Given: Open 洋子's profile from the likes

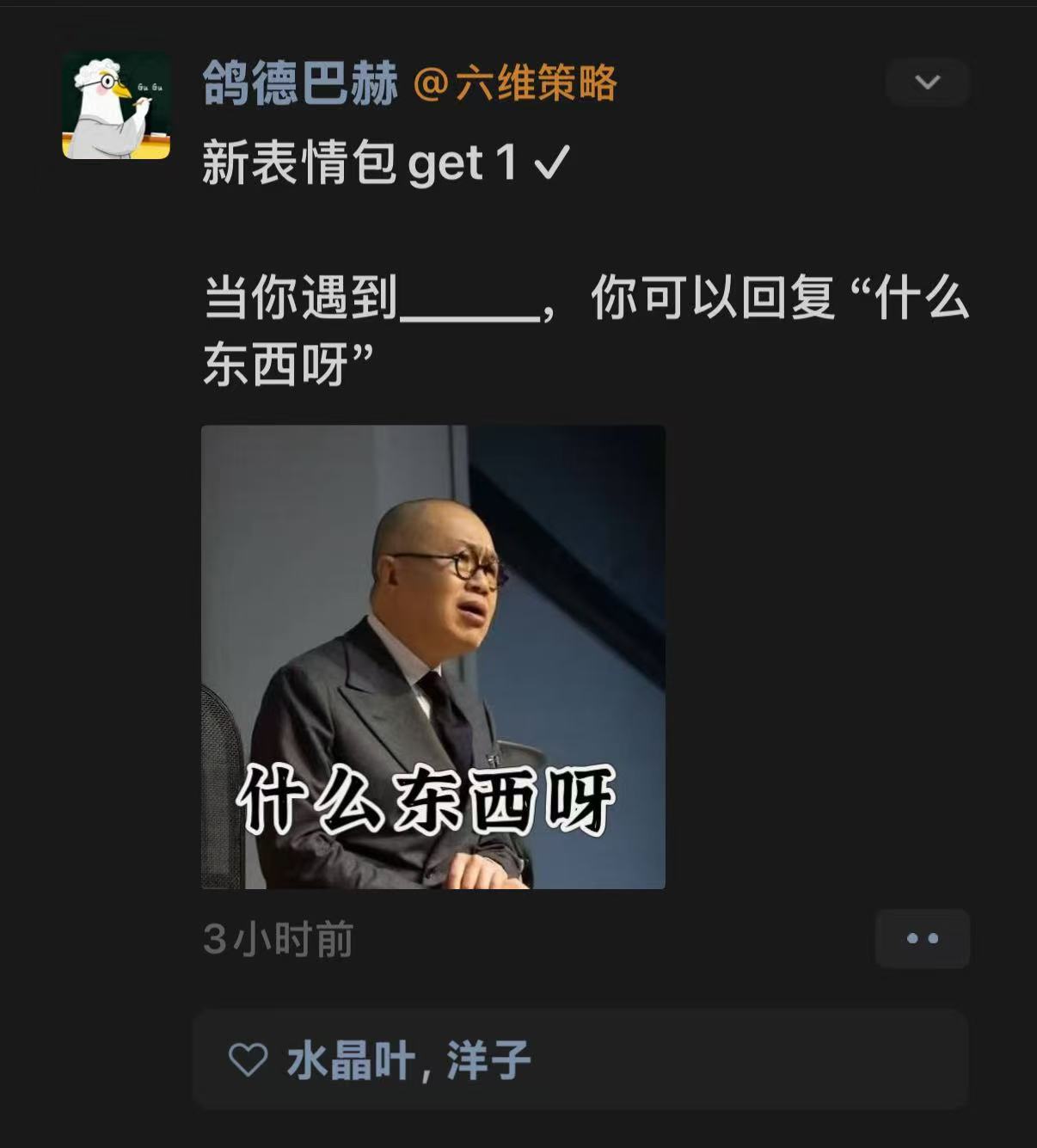Looking at the screenshot, I should 488,1060.
